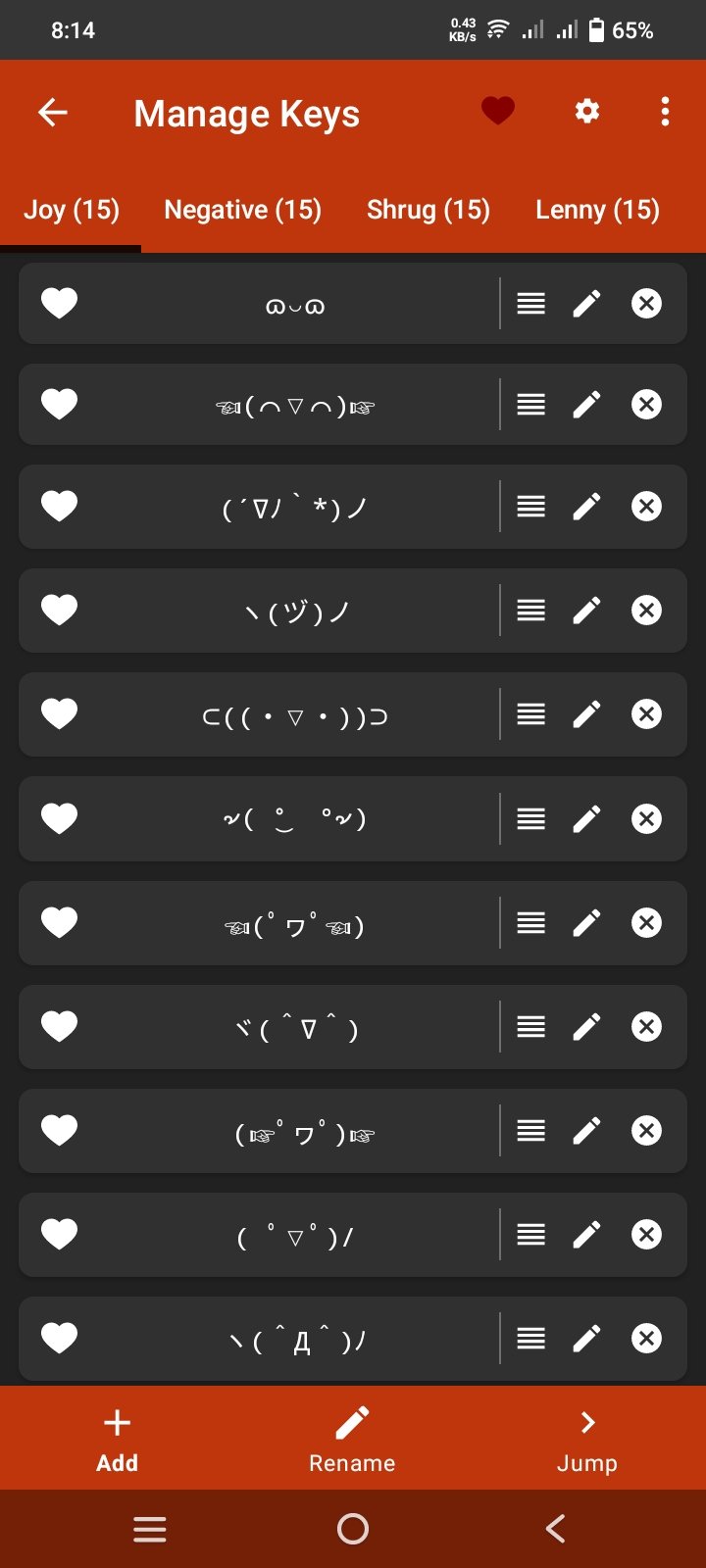Image resolution: width=706 pixels, height=1568 pixels.
Task: Open settings with the gear icon
Action: [x=586, y=112]
